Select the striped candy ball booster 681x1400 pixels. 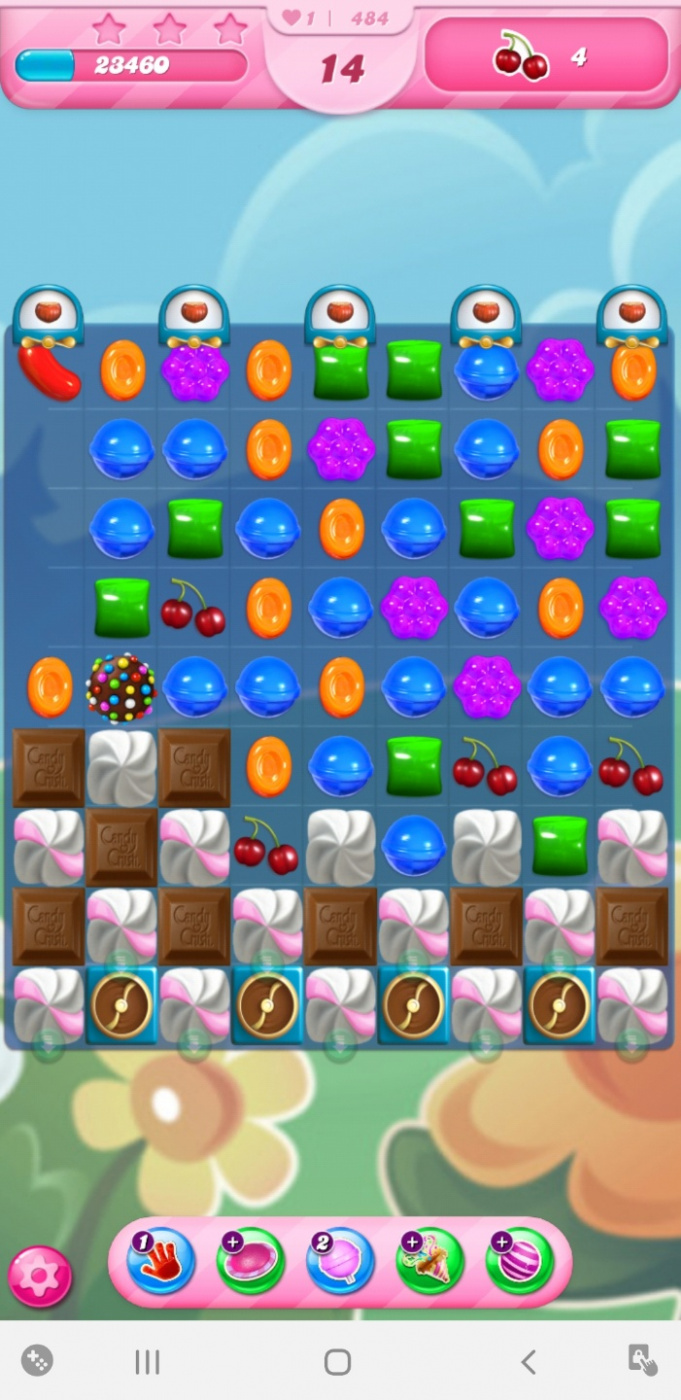pyautogui.click(x=519, y=1261)
